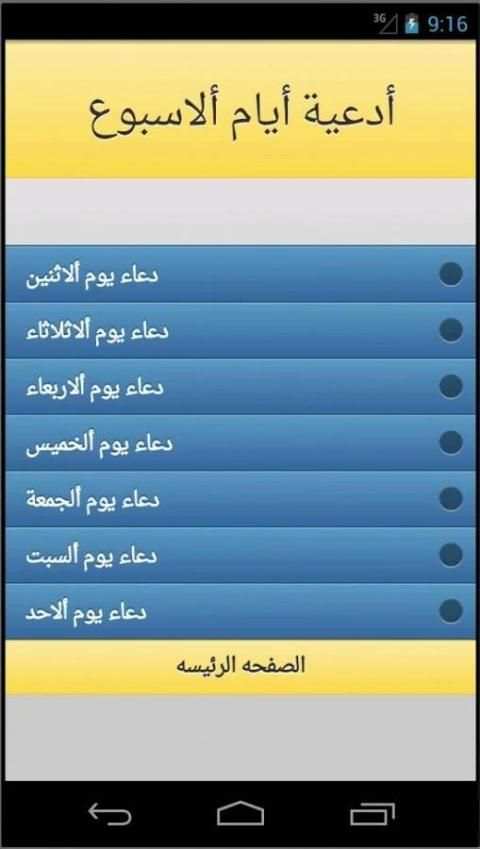Choose دعاء يوم السبت

[240, 555]
